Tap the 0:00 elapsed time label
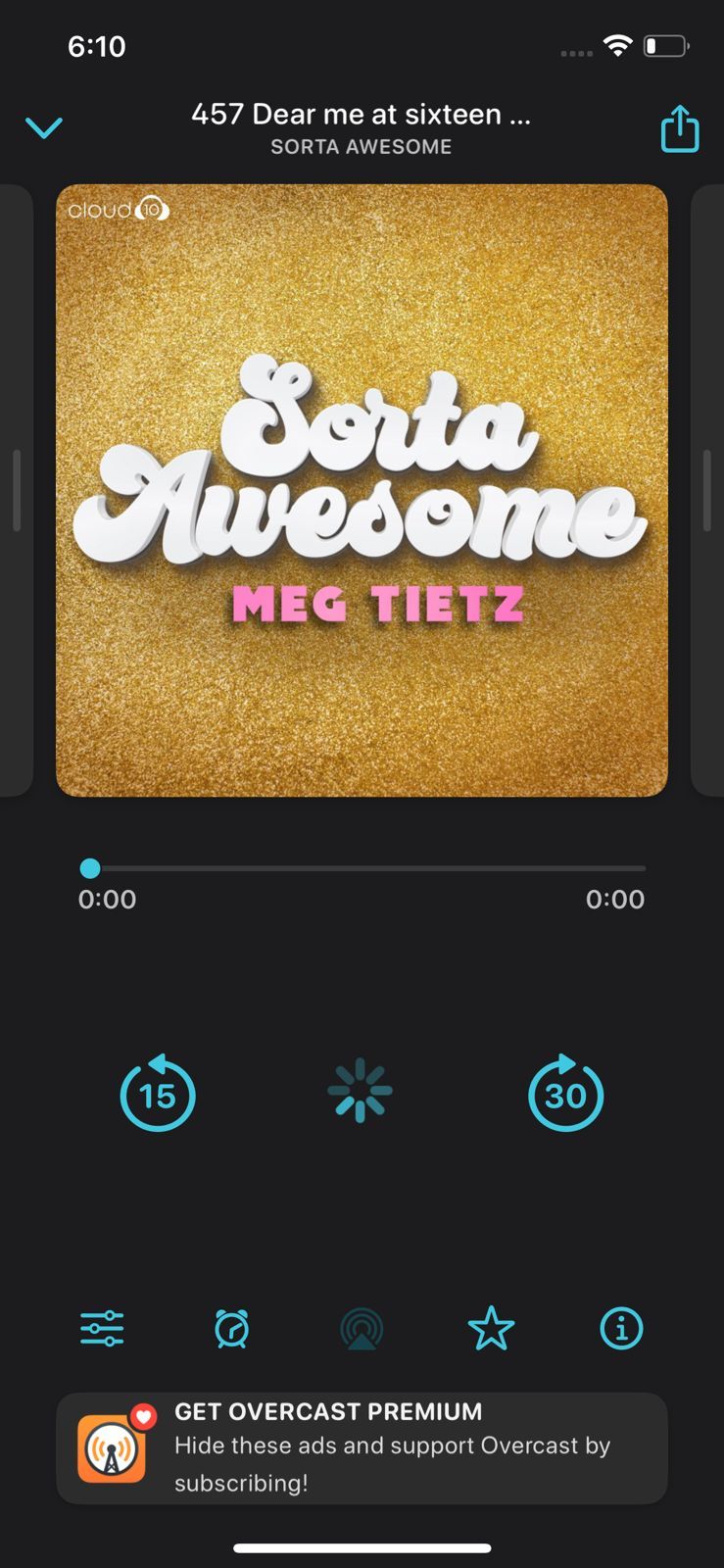The image size is (724, 1568). pyautogui.click(x=106, y=899)
